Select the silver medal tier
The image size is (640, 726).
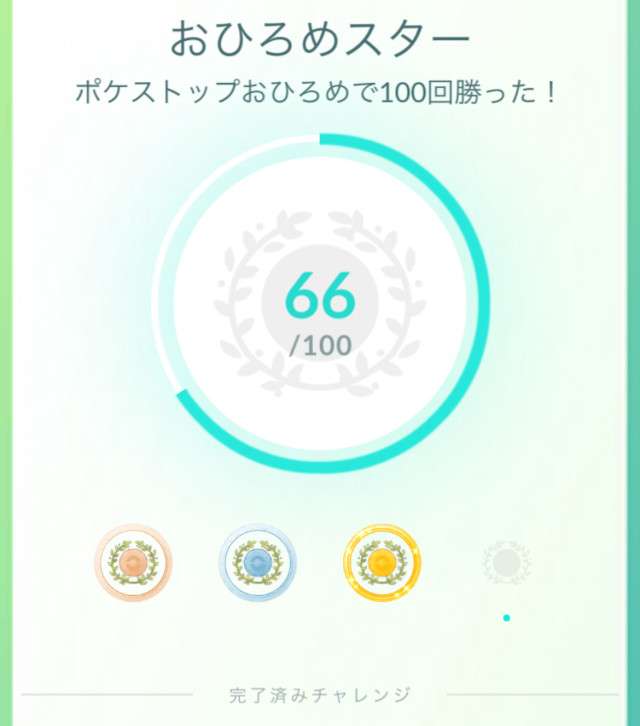coord(257,563)
